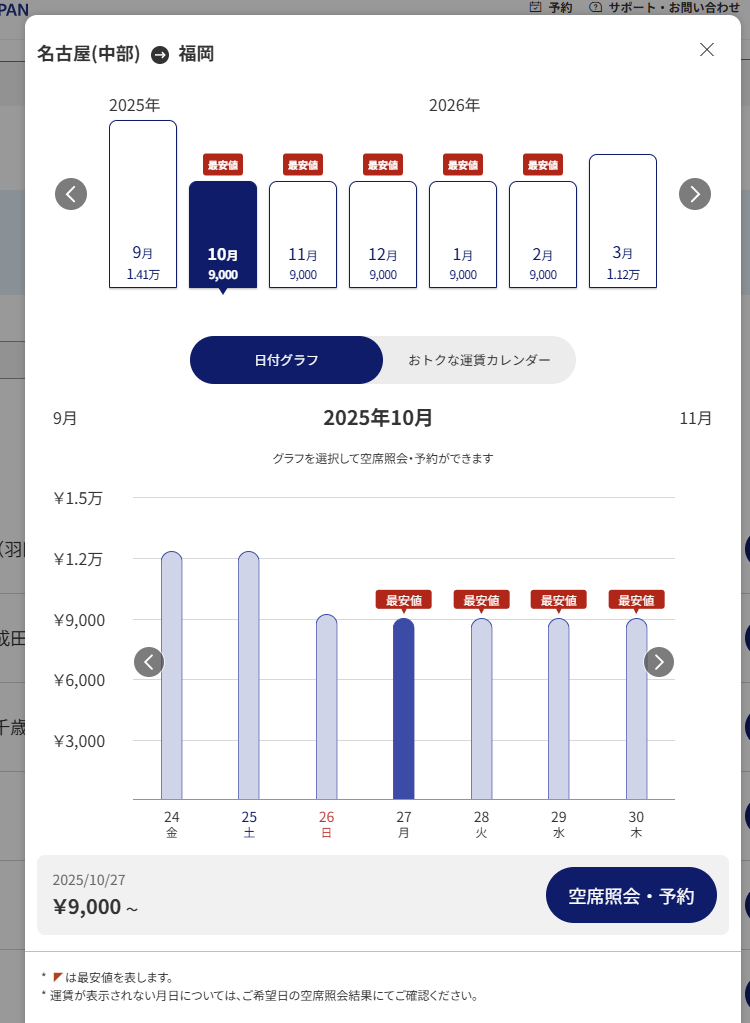Select the 12月 month card
Viewport: 750px width, 1023px height.
pyautogui.click(x=383, y=235)
